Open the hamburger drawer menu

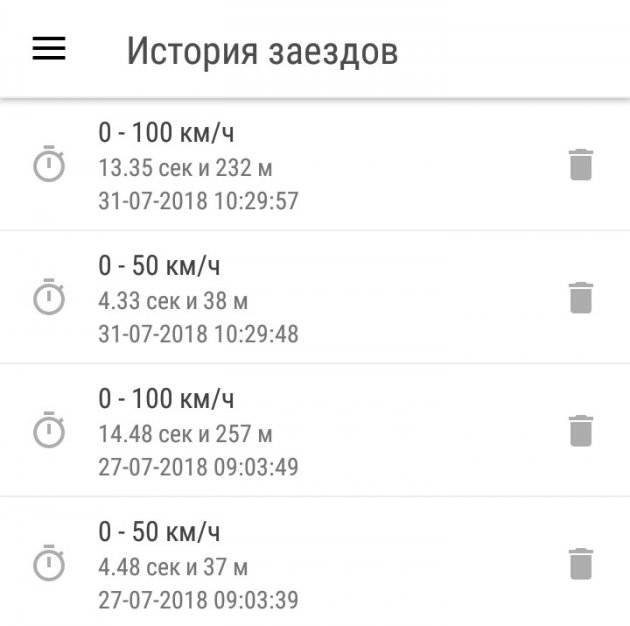pos(49,49)
